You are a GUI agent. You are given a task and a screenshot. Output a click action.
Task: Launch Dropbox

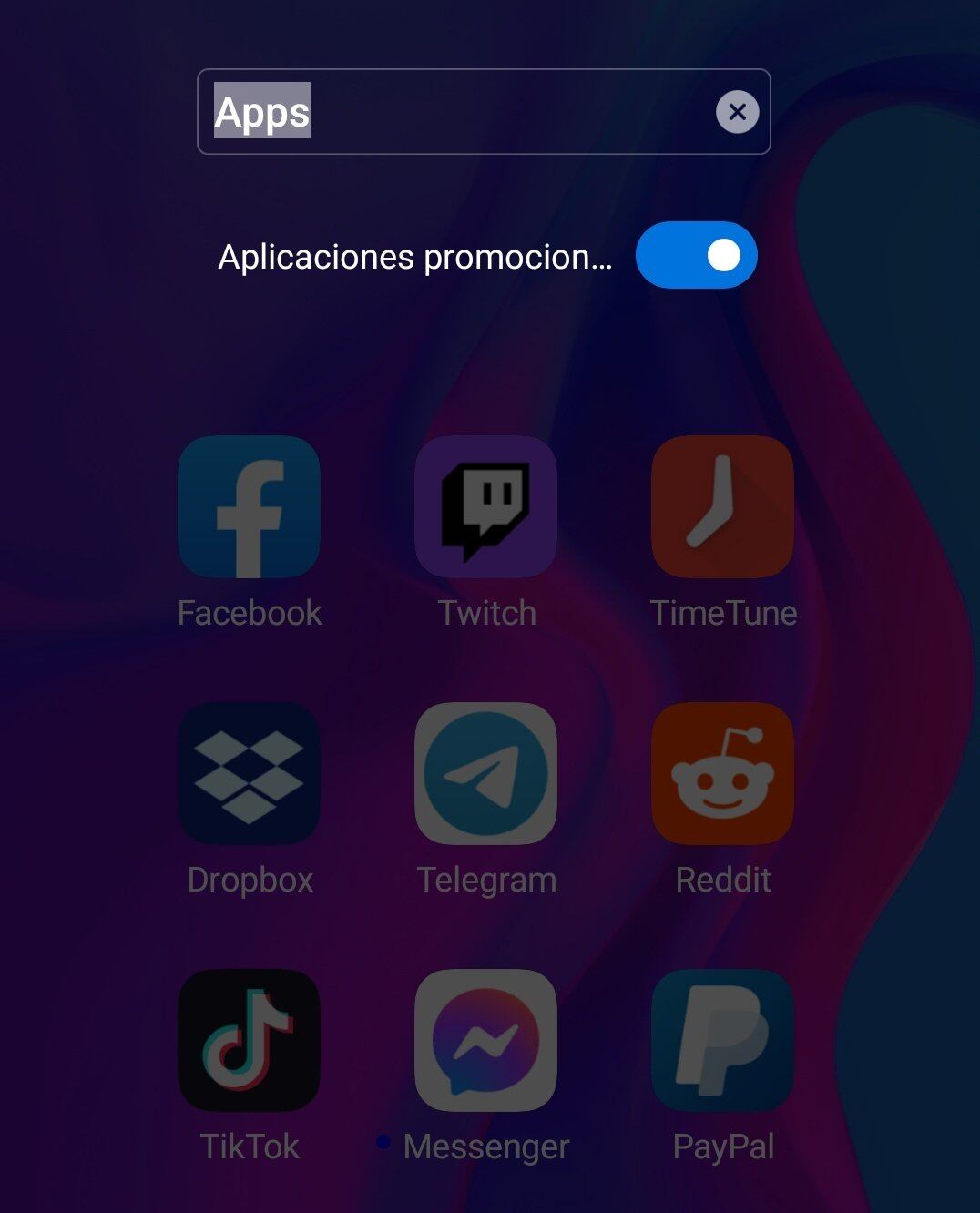pyautogui.click(x=250, y=772)
